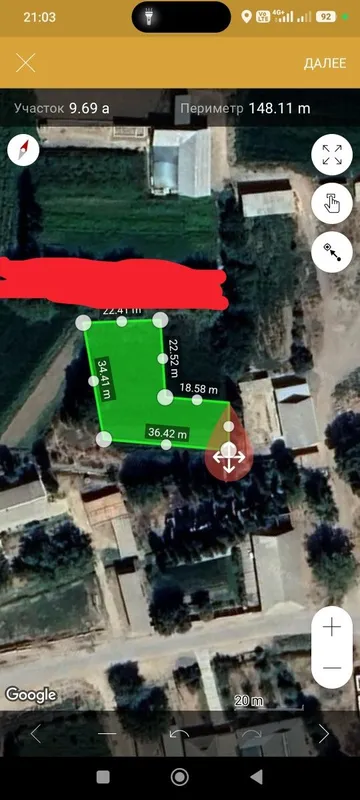
Task: Select the corner between the 22.52 m and 18.58 m sides
Action: 165,396
